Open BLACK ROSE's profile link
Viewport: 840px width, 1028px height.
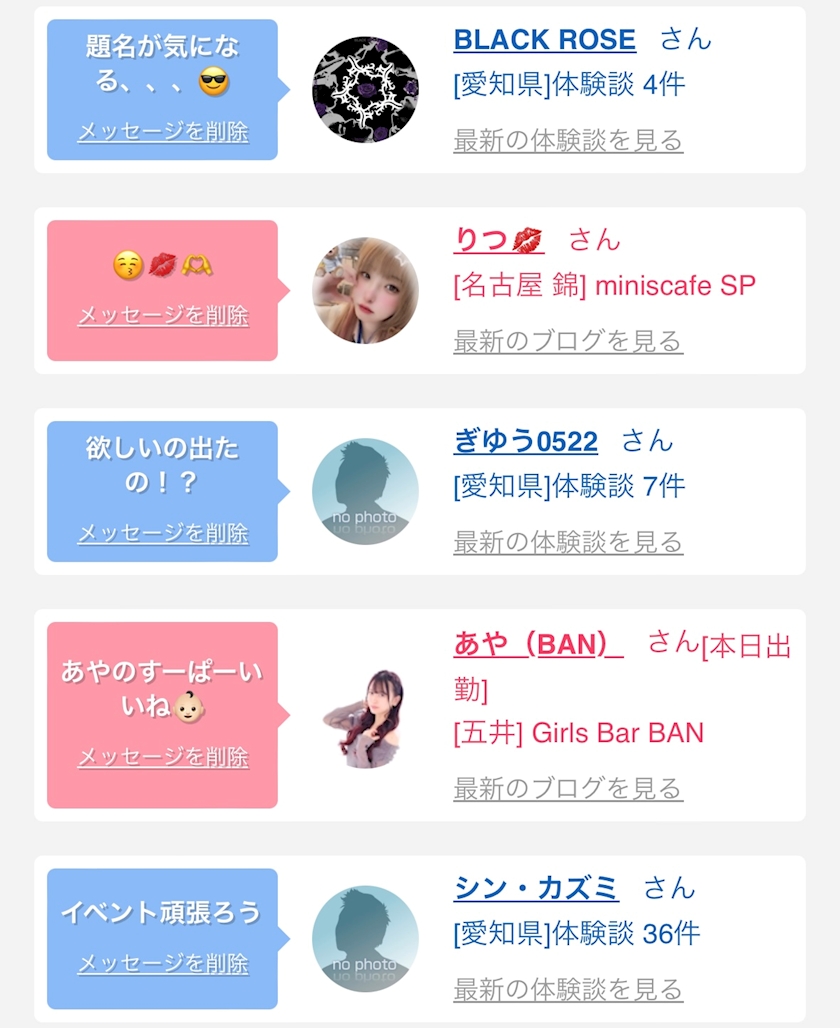tap(544, 40)
